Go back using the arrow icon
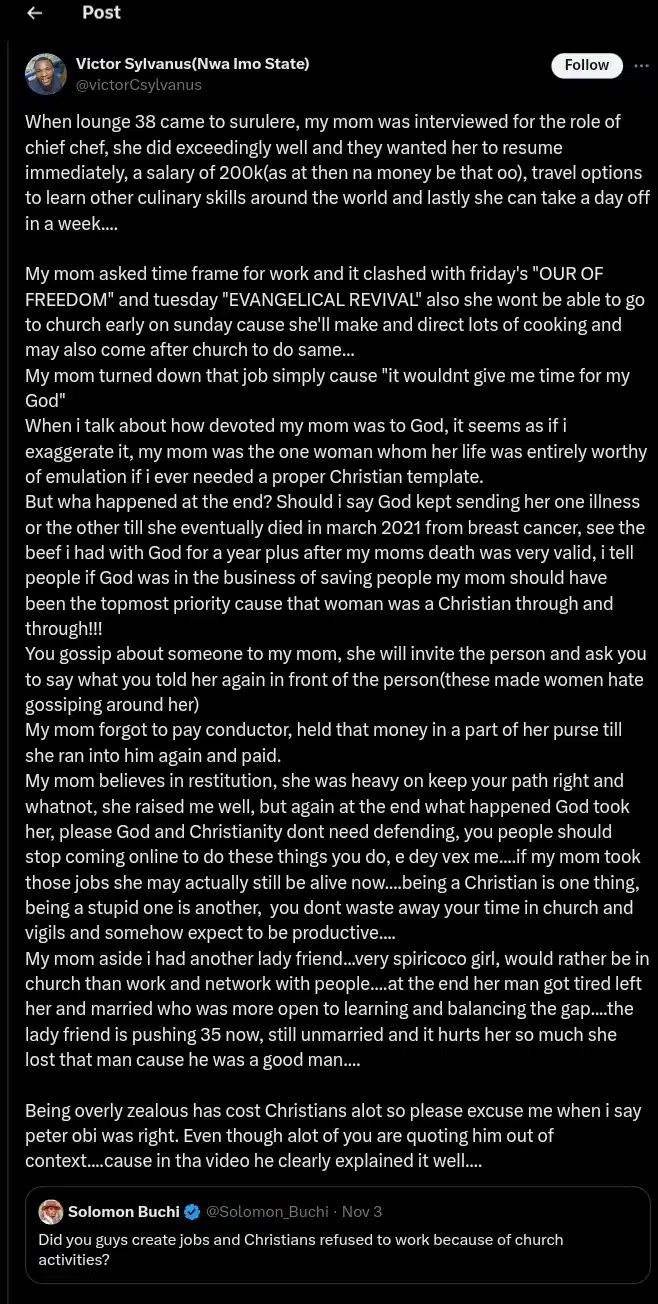The image size is (658, 1304). coord(35,13)
